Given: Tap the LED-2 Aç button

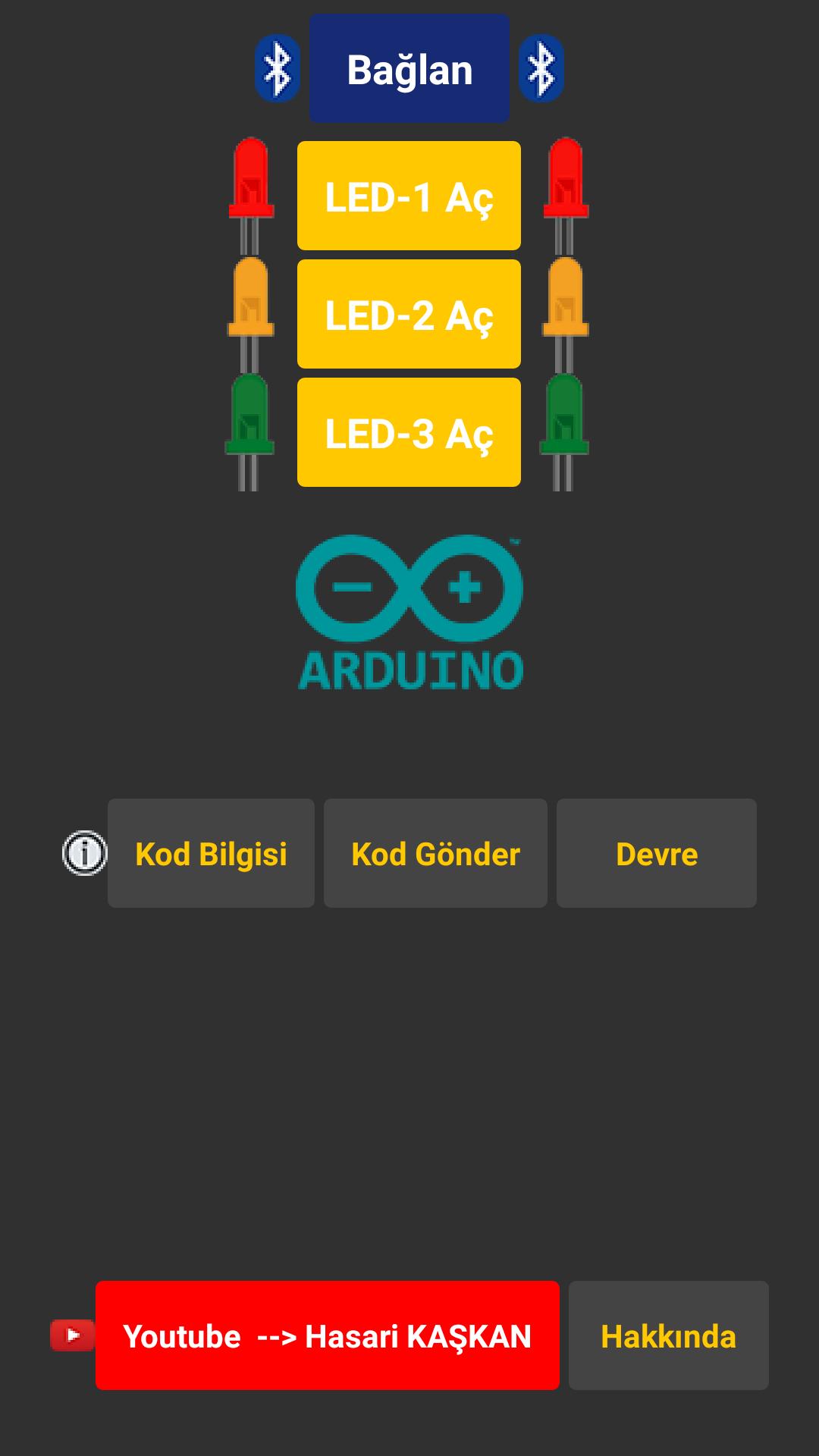Looking at the screenshot, I should (409, 314).
